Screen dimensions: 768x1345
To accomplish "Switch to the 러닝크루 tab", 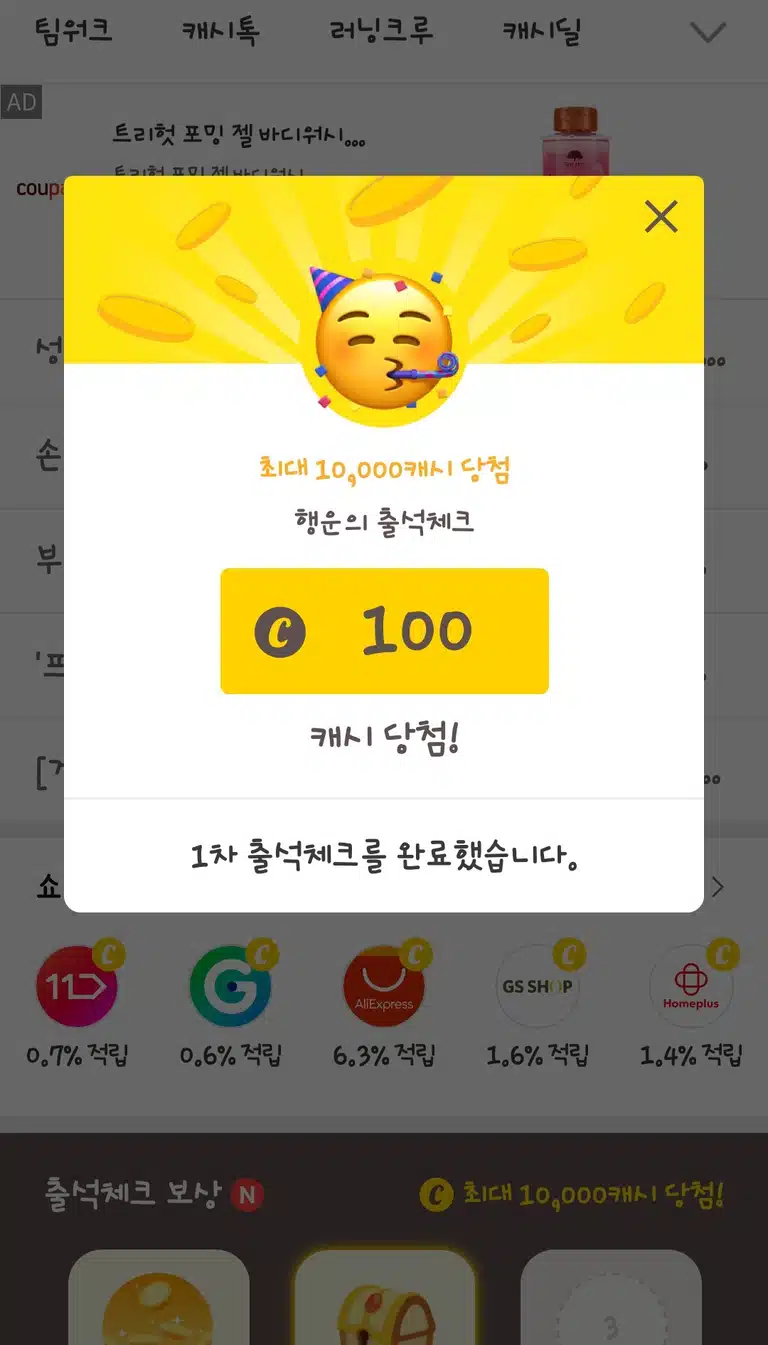I will pyautogui.click(x=381, y=31).
